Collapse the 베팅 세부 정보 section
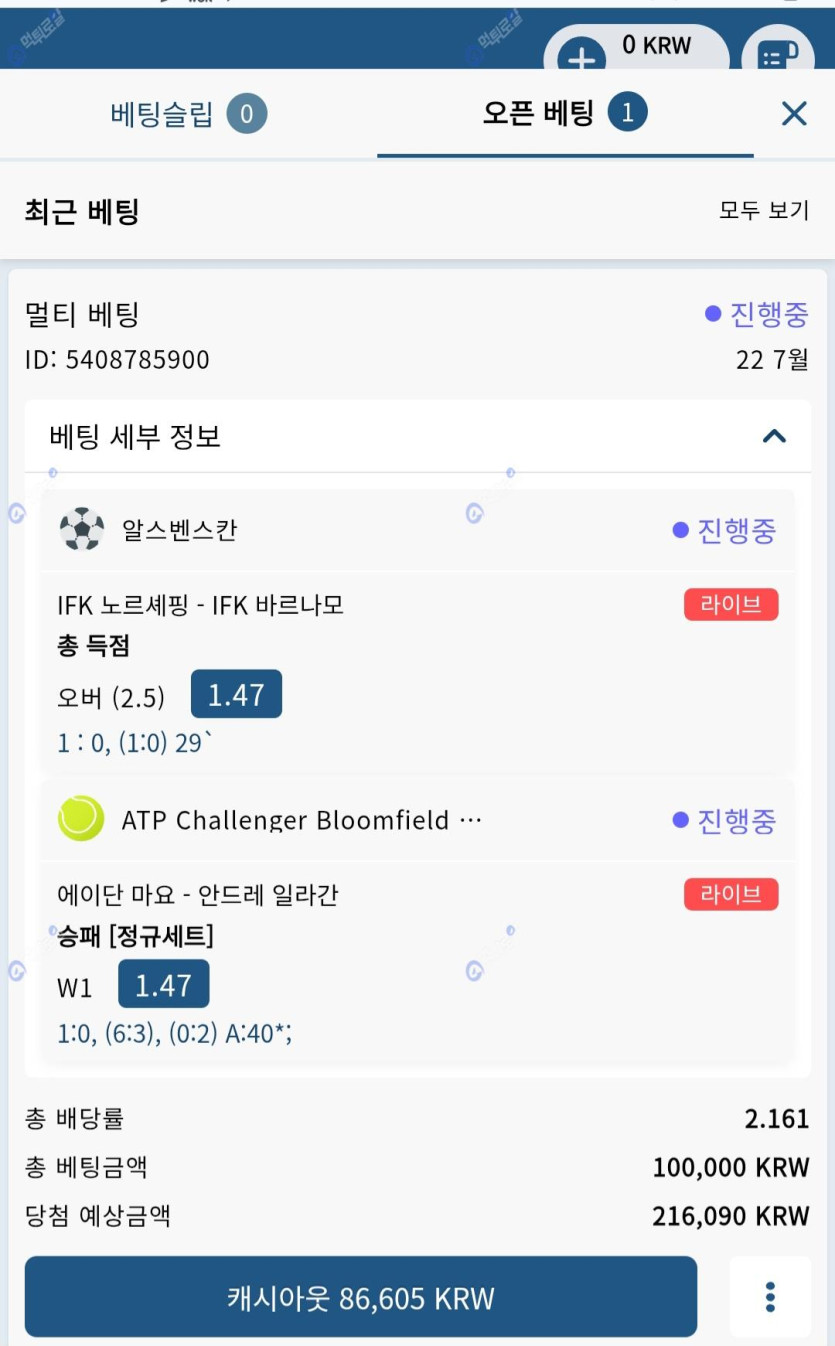This screenshot has width=835, height=1346. pyautogui.click(x=774, y=436)
